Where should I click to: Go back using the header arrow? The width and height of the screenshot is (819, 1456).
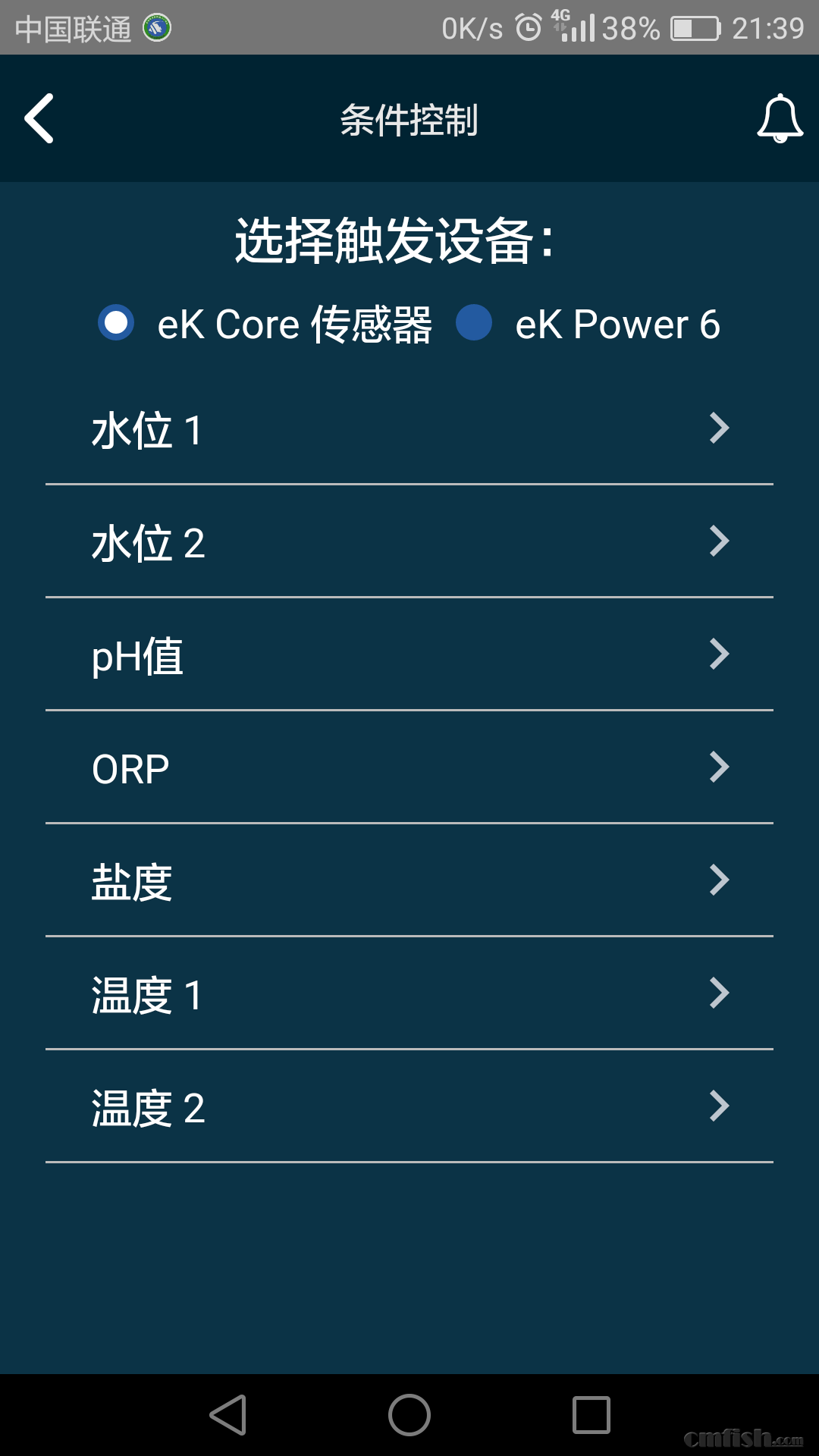point(39,118)
